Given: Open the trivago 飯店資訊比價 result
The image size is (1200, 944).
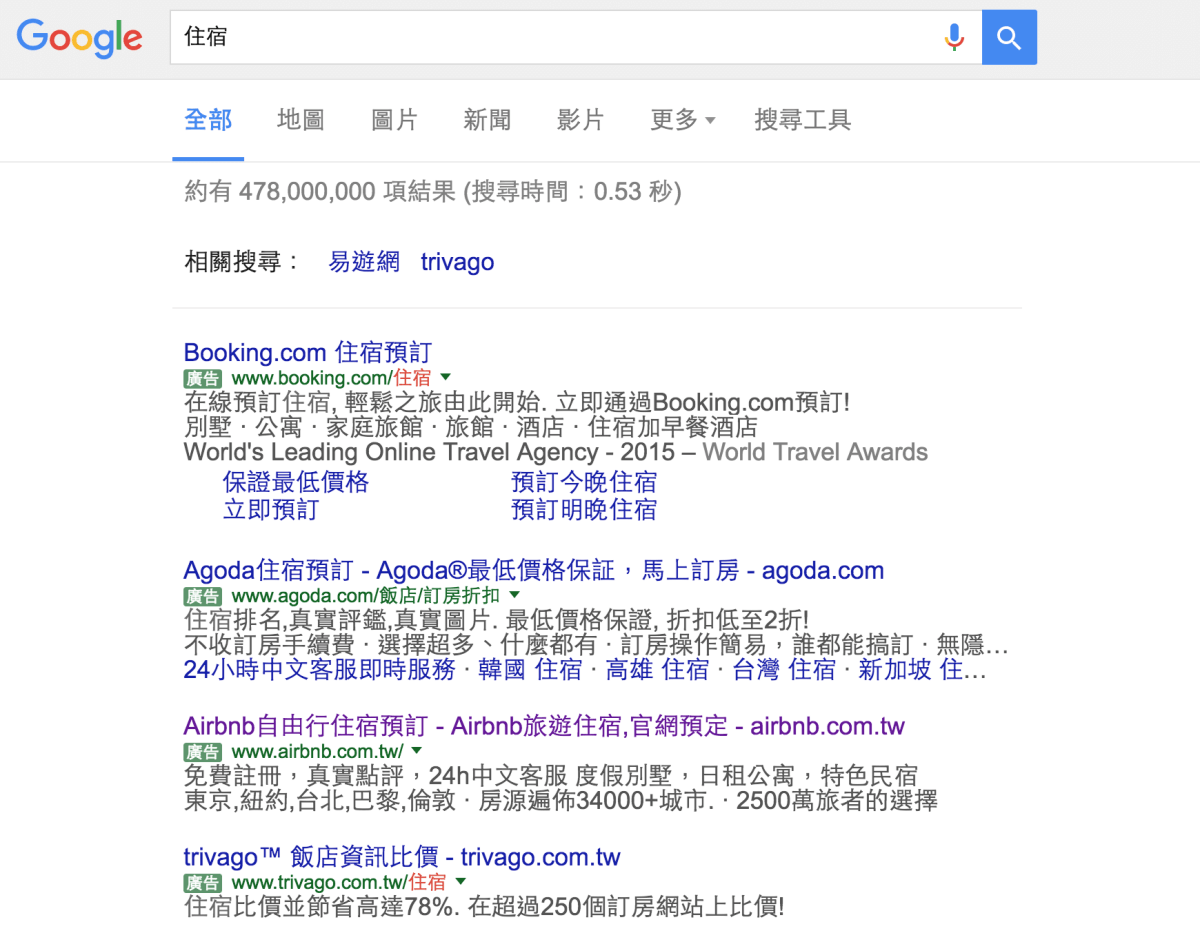Looking at the screenshot, I should [x=401, y=857].
